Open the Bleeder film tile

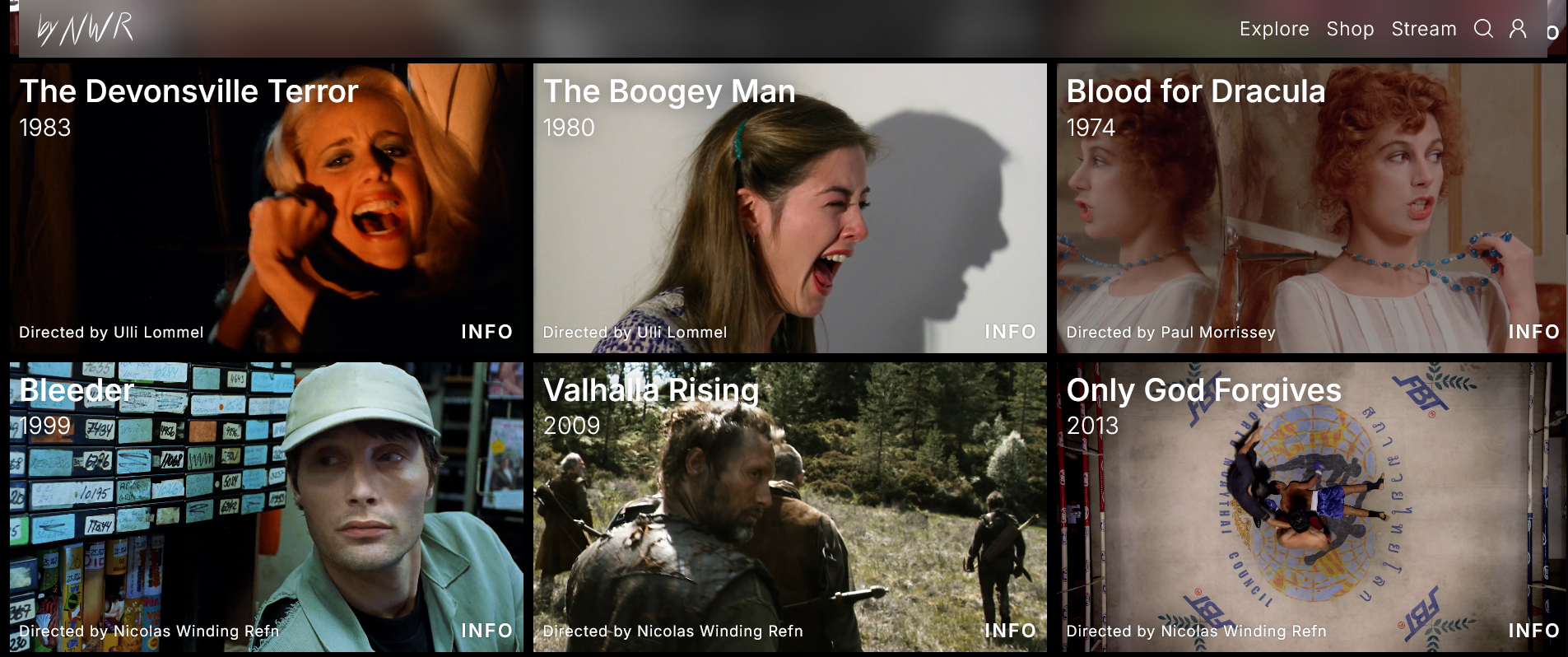pos(267,507)
